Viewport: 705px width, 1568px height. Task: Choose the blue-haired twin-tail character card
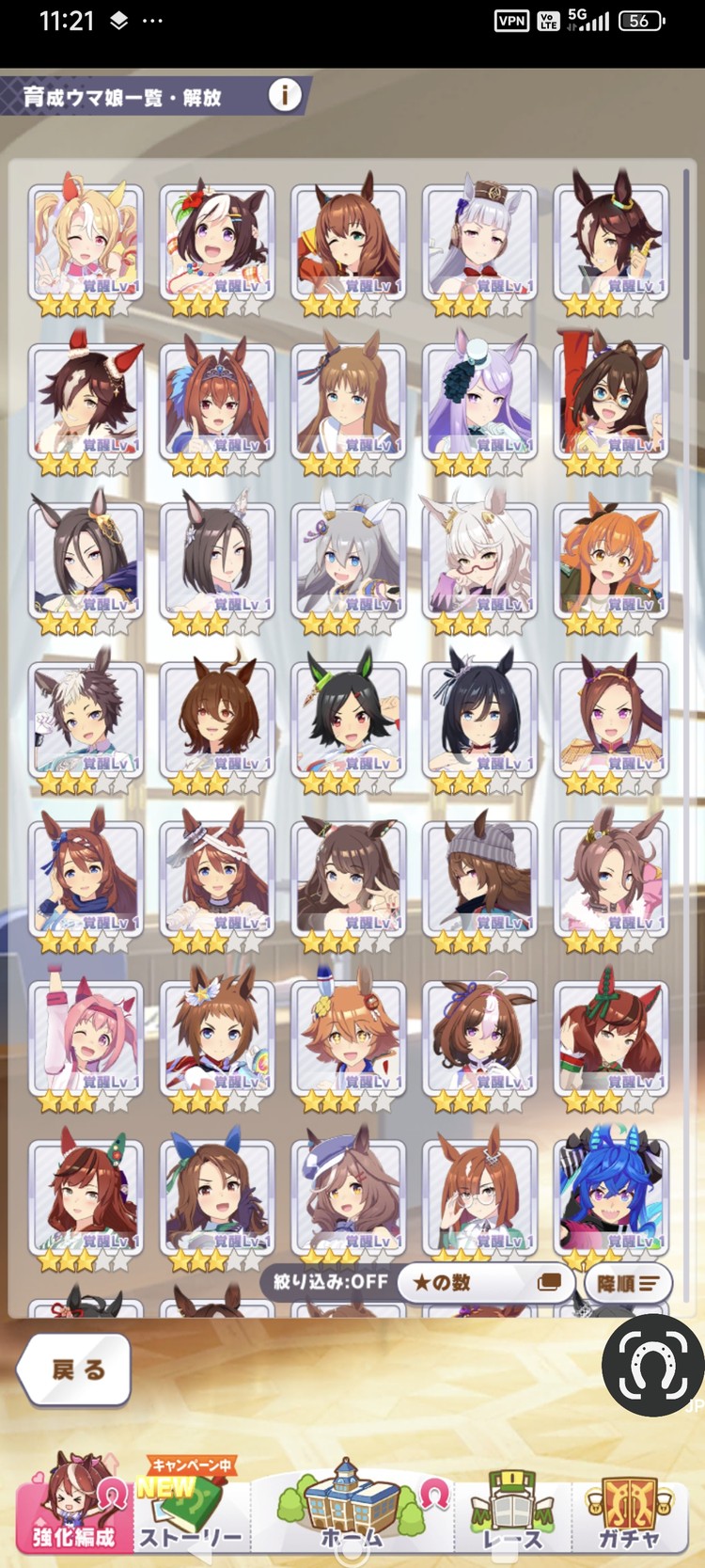[611, 1196]
